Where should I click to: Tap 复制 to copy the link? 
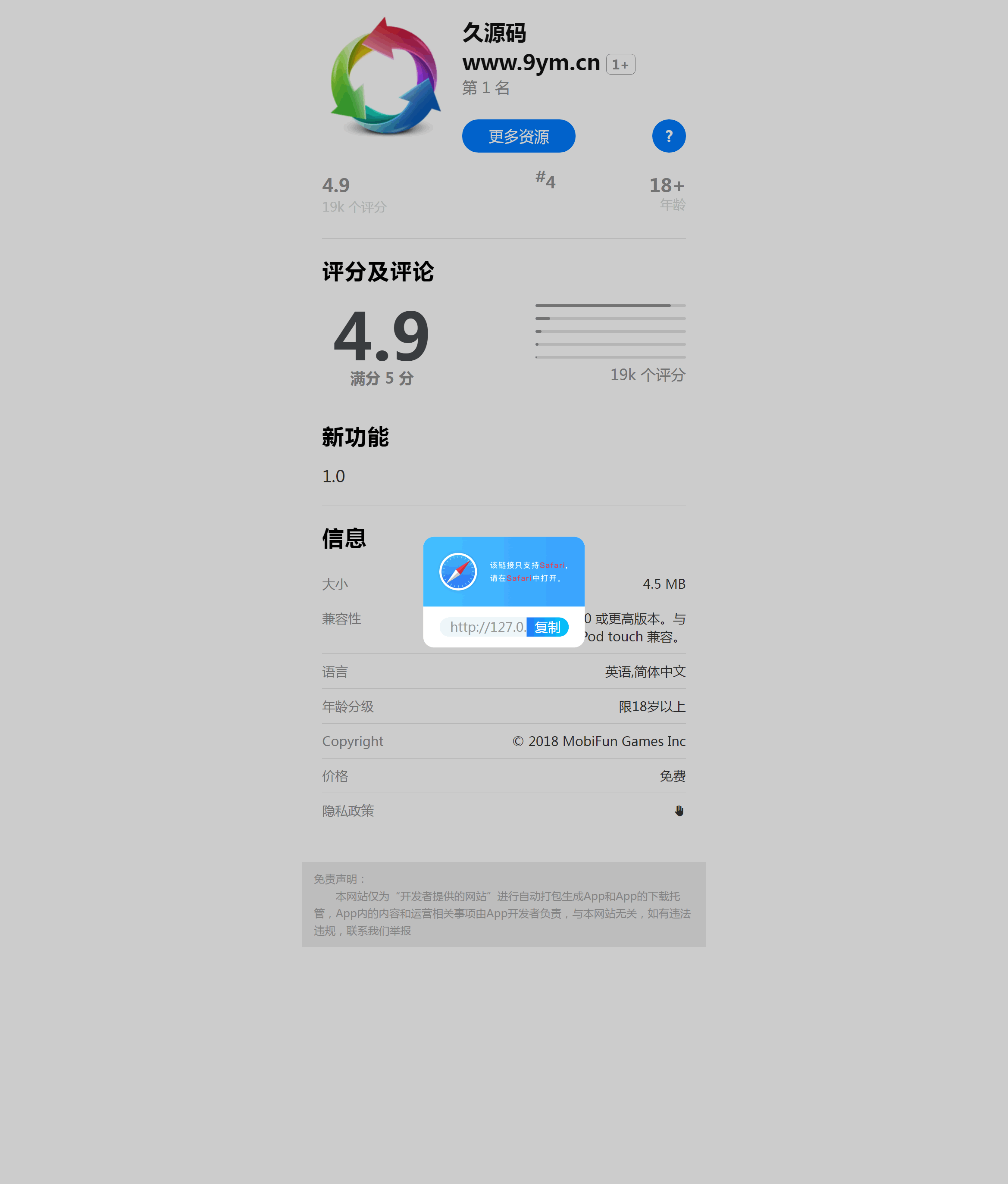point(547,627)
